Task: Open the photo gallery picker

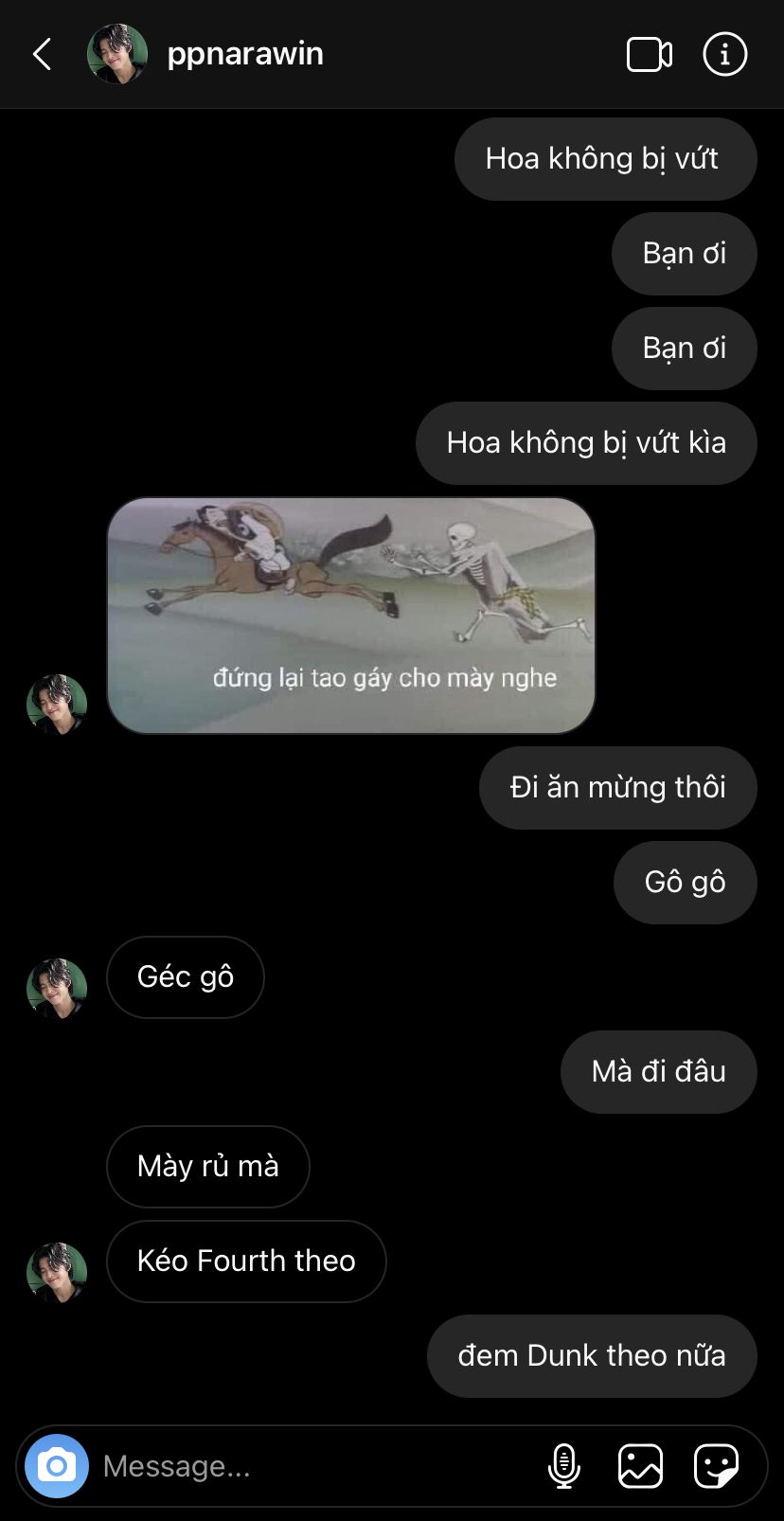Action: click(640, 1466)
